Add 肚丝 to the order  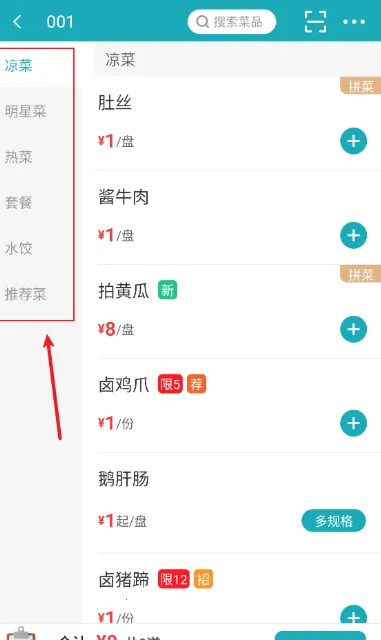(353, 141)
